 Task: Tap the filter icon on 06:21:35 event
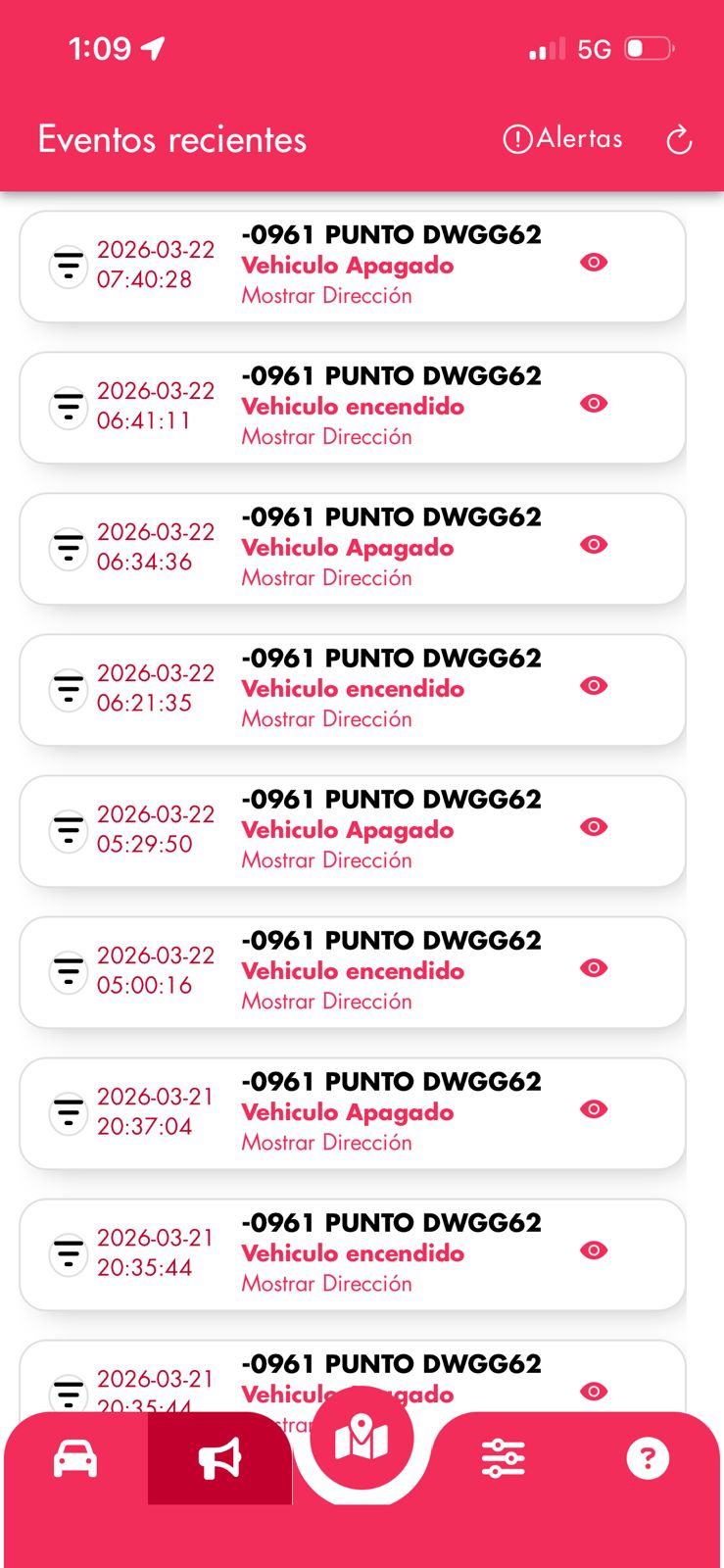(69, 689)
